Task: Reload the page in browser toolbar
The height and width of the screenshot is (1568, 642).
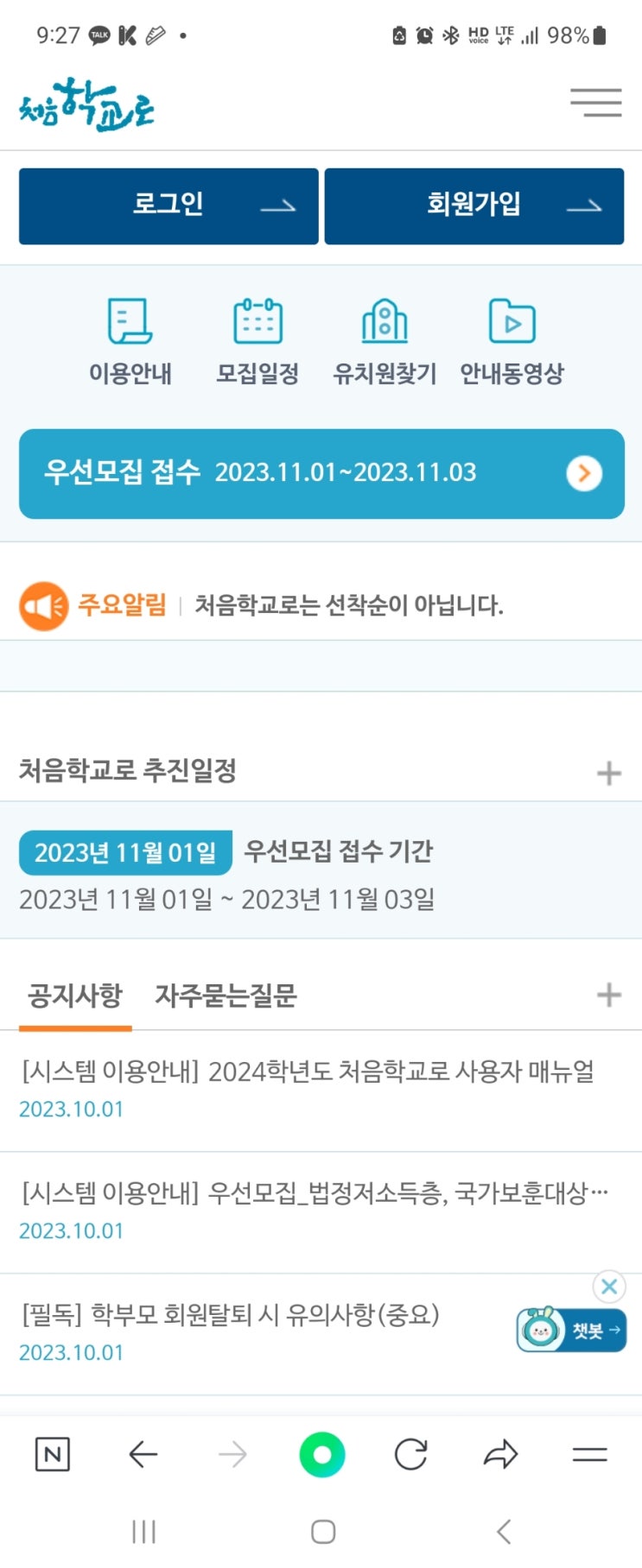Action: pos(411,1454)
